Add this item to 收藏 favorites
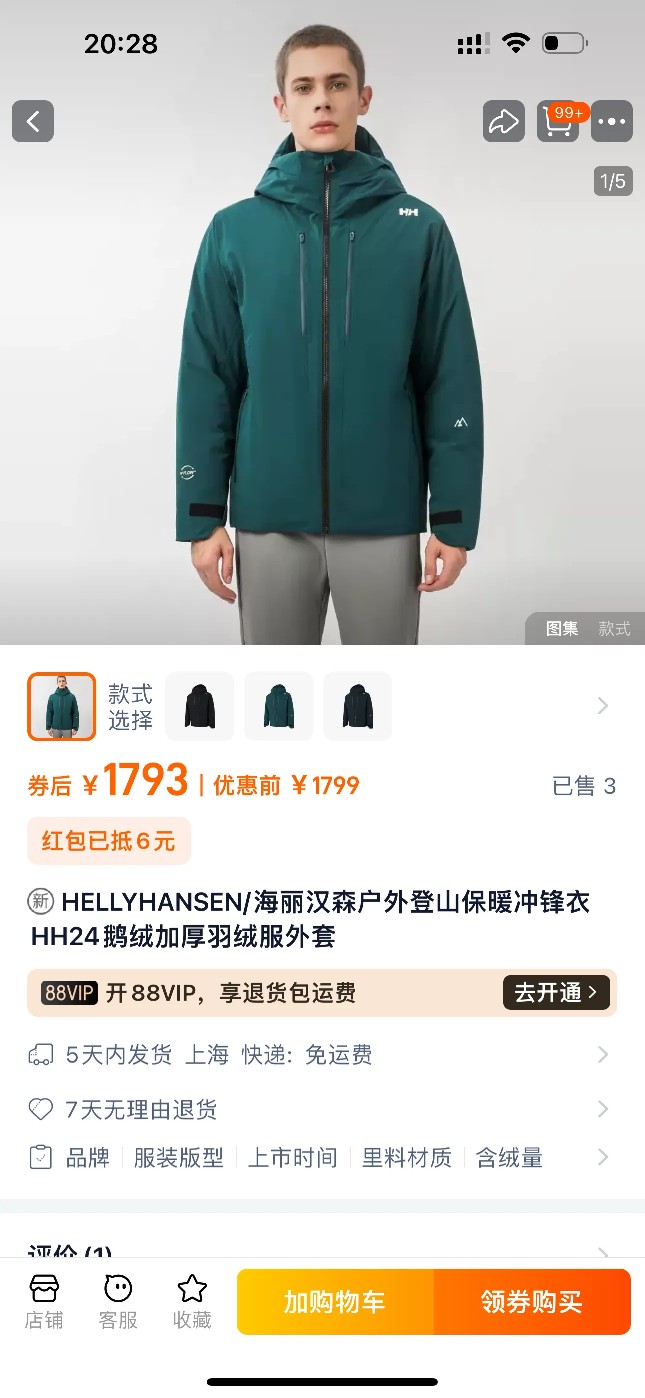 [x=192, y=1301]
